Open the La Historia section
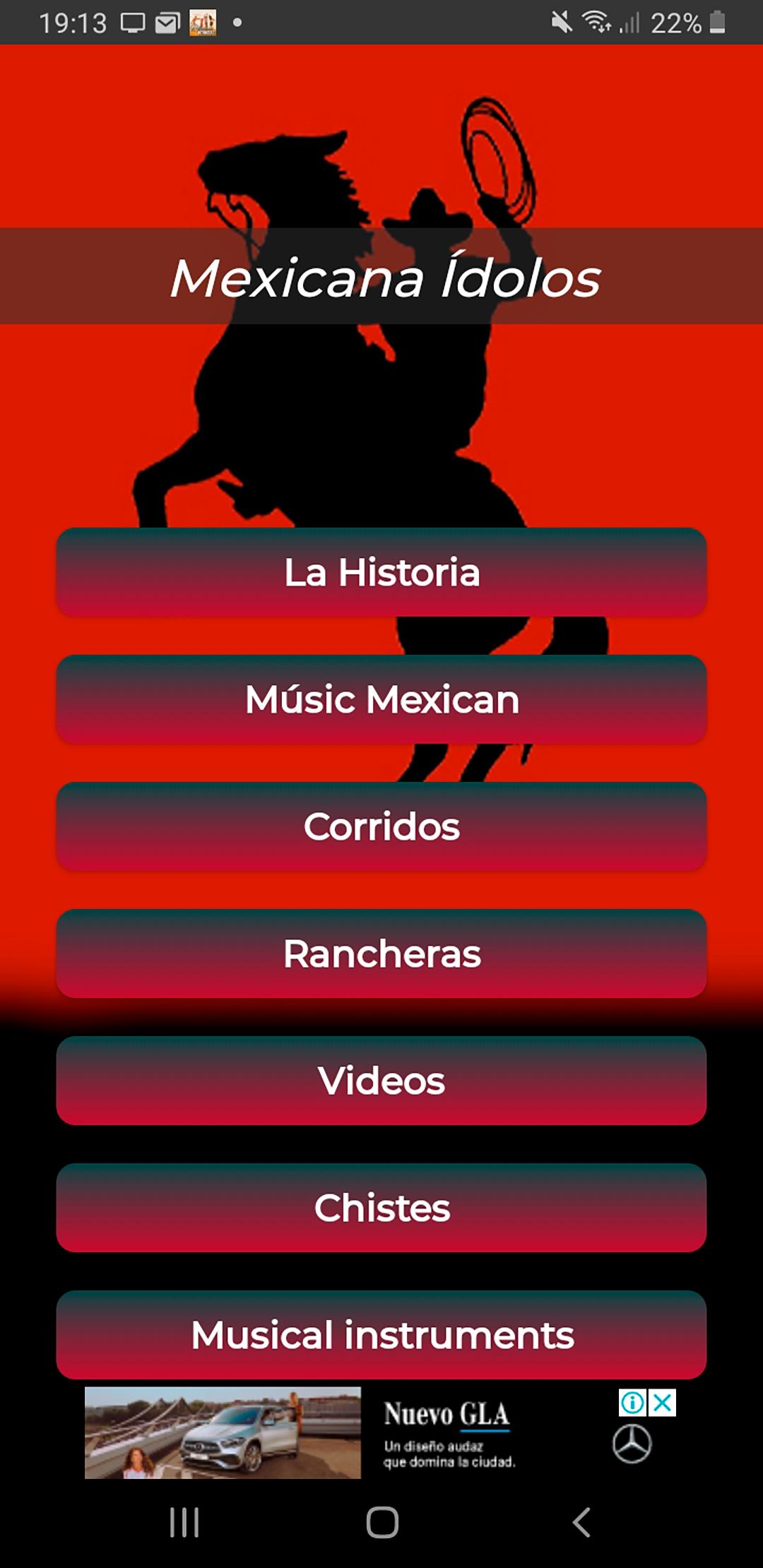This screenshot has width=763, height=1568. (381, 572)
